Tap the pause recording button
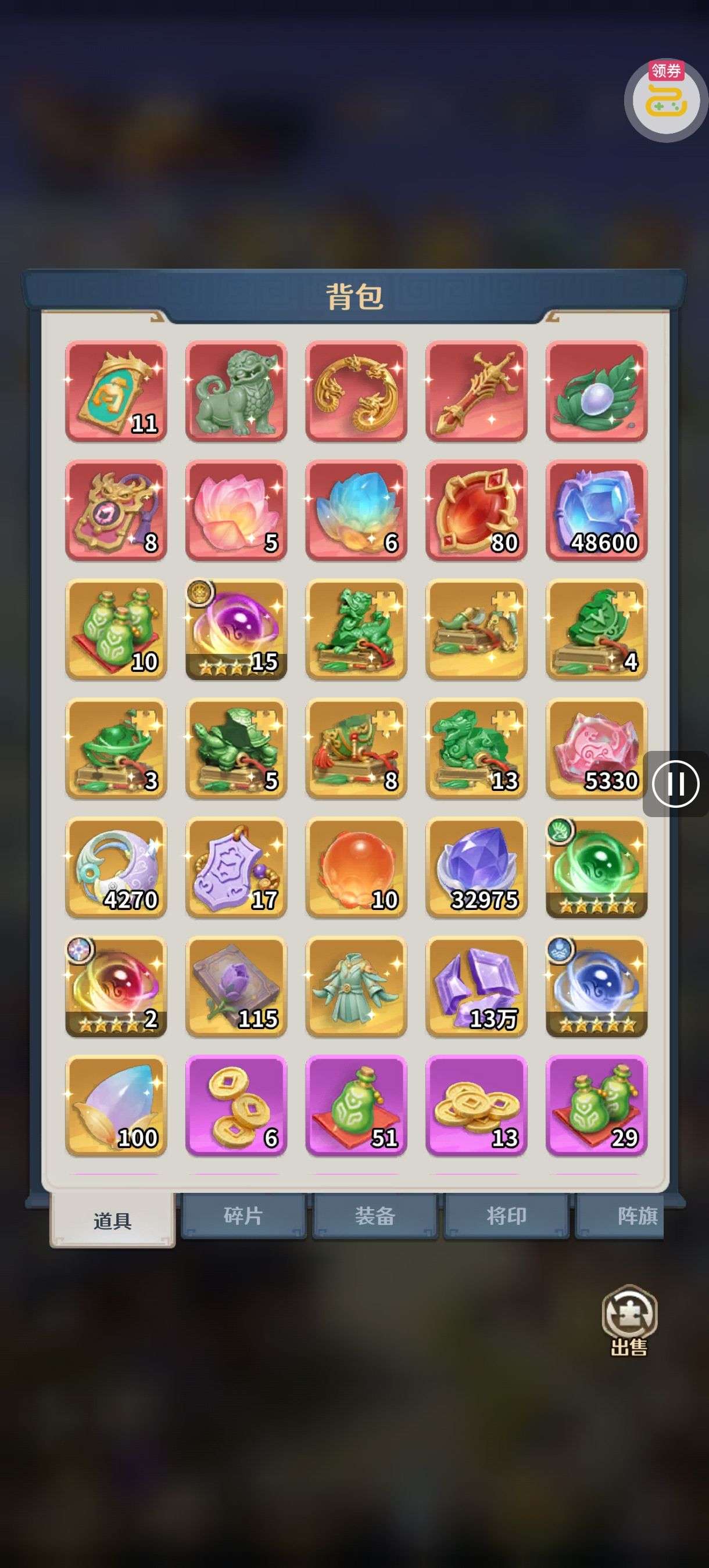Viewport: 709px width, 1568px height. click(x=675, y=783)
